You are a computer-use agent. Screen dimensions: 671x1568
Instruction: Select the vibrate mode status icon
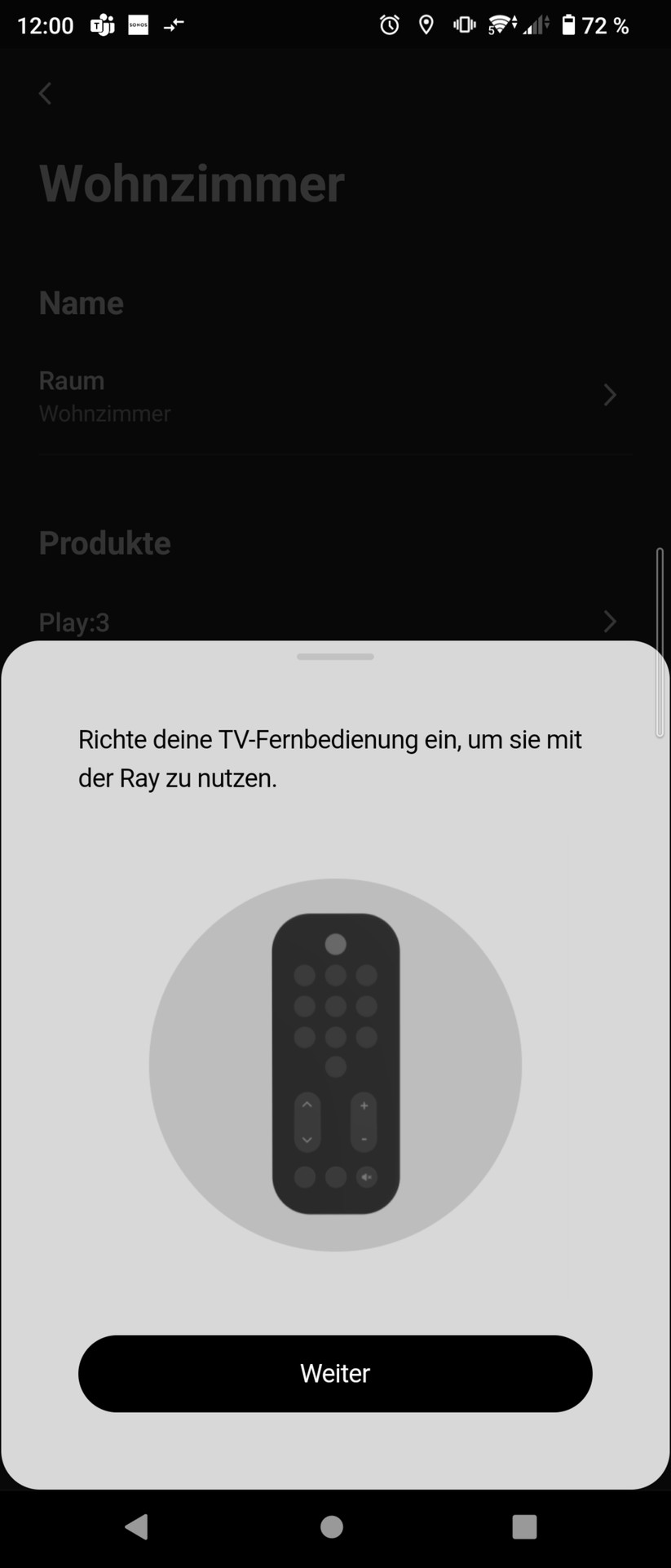[463, 24]
